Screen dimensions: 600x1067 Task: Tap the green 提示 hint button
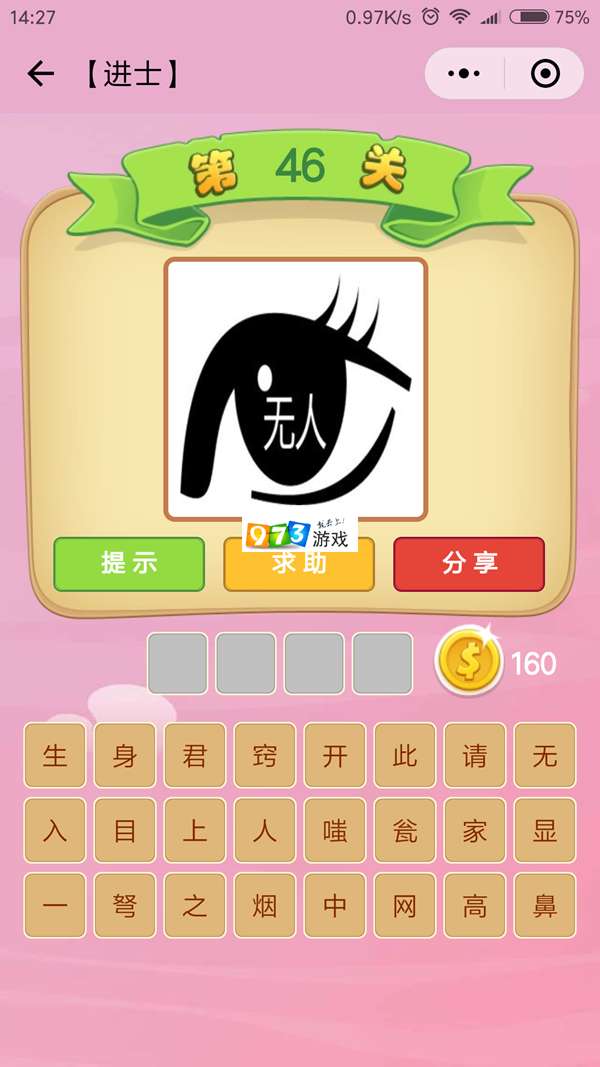click(129, 564)
